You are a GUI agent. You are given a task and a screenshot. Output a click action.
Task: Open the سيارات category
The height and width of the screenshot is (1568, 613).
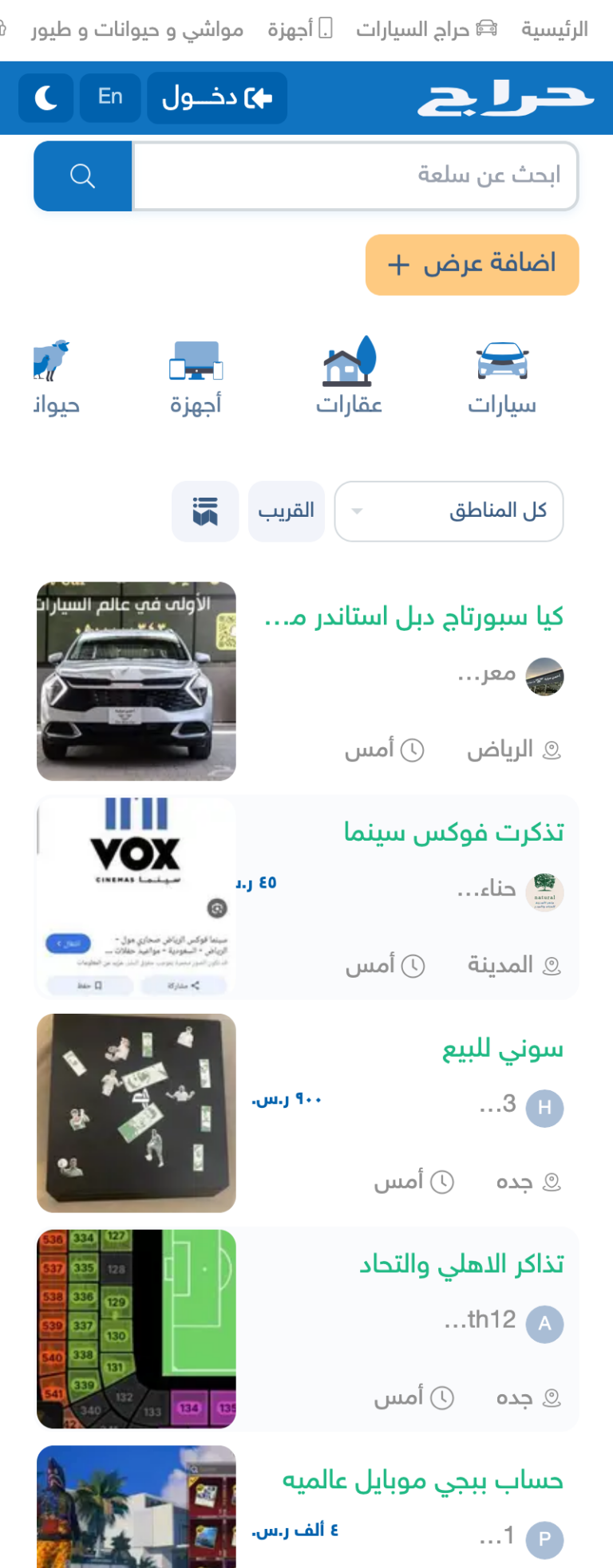pos(502,376)
